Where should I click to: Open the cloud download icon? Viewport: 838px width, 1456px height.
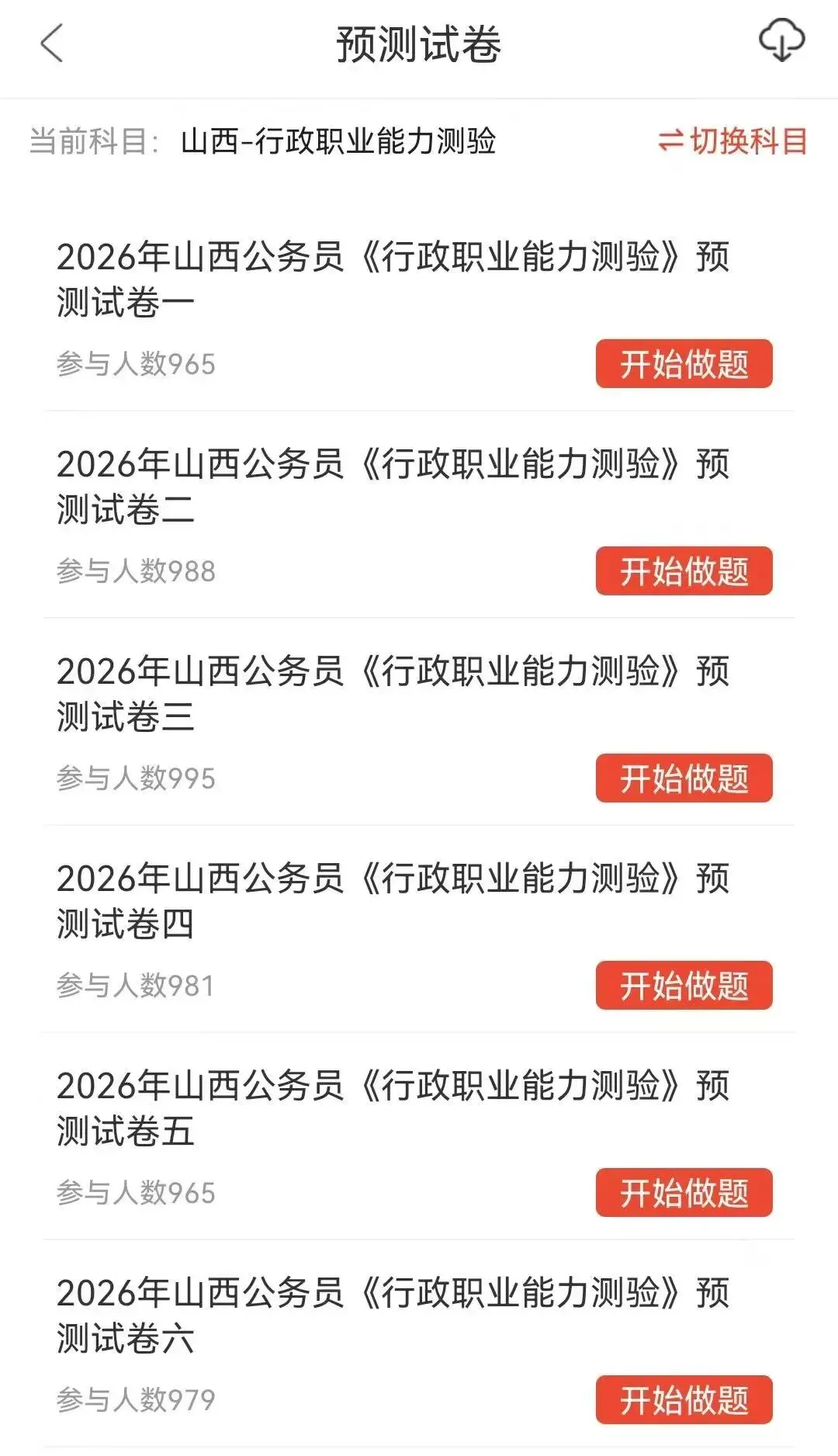click(x=781, y=40)
